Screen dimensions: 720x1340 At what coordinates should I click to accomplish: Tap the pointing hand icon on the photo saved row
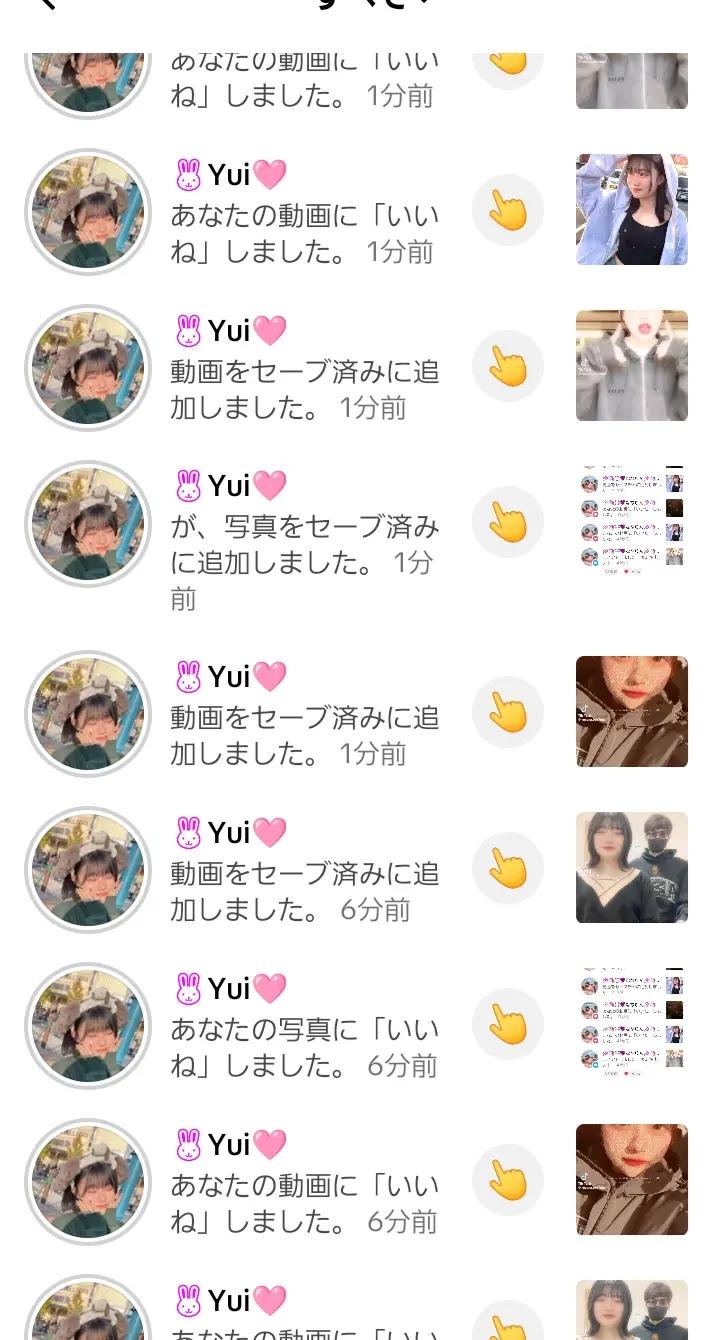[508, 522]
